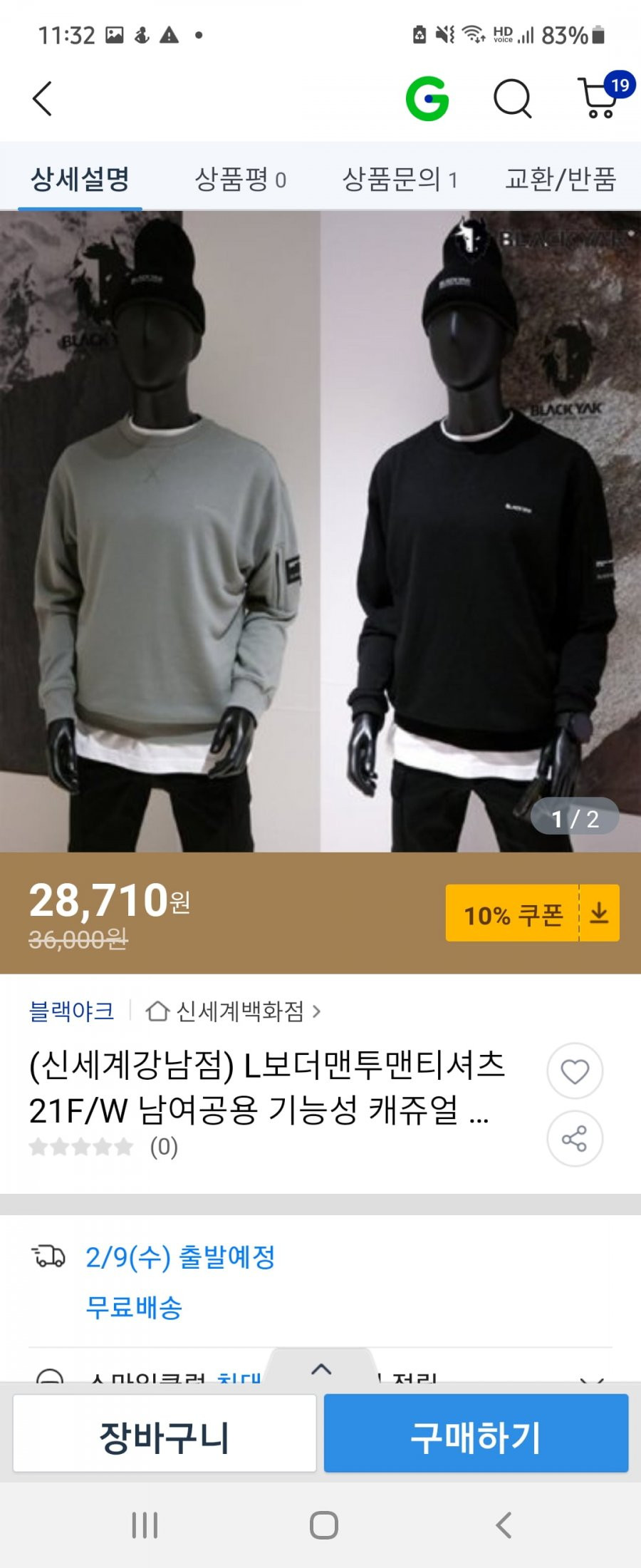Open the Gmarket home logo

coord(427,98)
